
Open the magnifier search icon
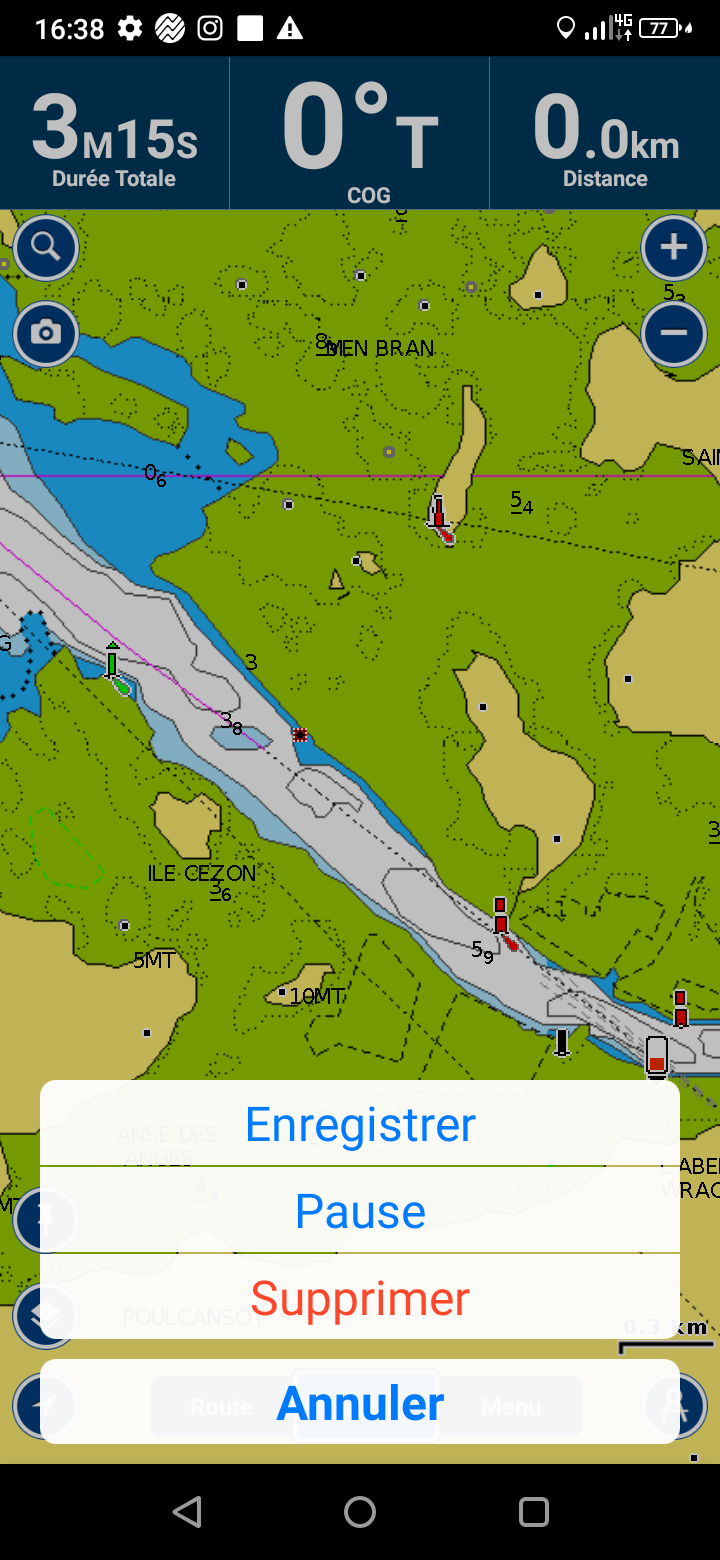(x=46, y=247)
